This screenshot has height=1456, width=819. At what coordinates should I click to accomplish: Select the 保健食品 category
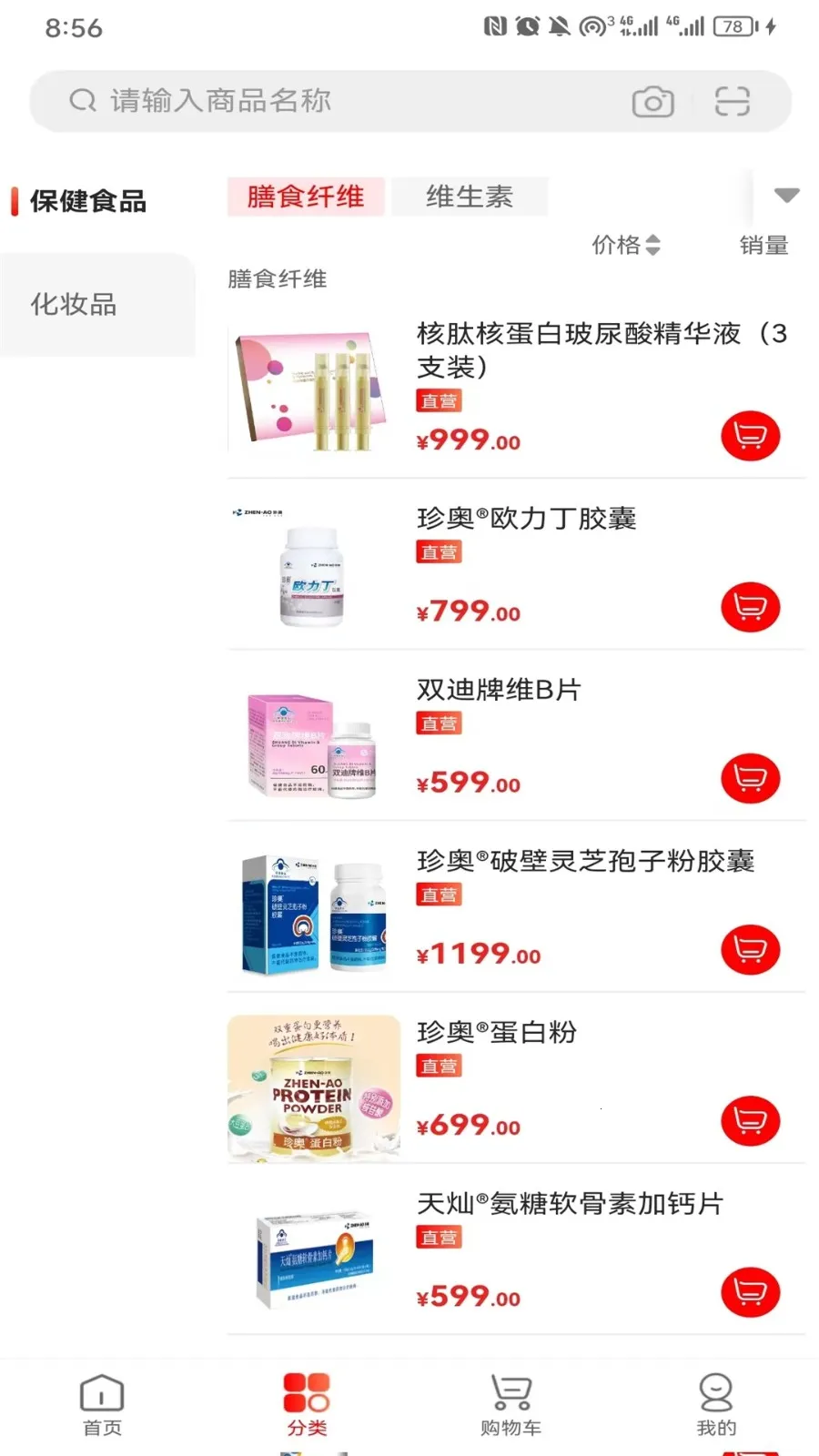pos(88,201)
